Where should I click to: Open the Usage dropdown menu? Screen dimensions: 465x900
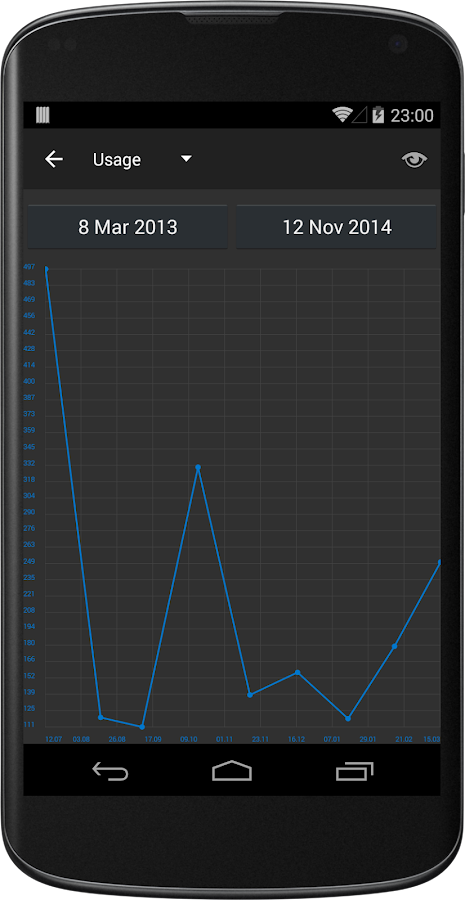[x=142, y=160]
